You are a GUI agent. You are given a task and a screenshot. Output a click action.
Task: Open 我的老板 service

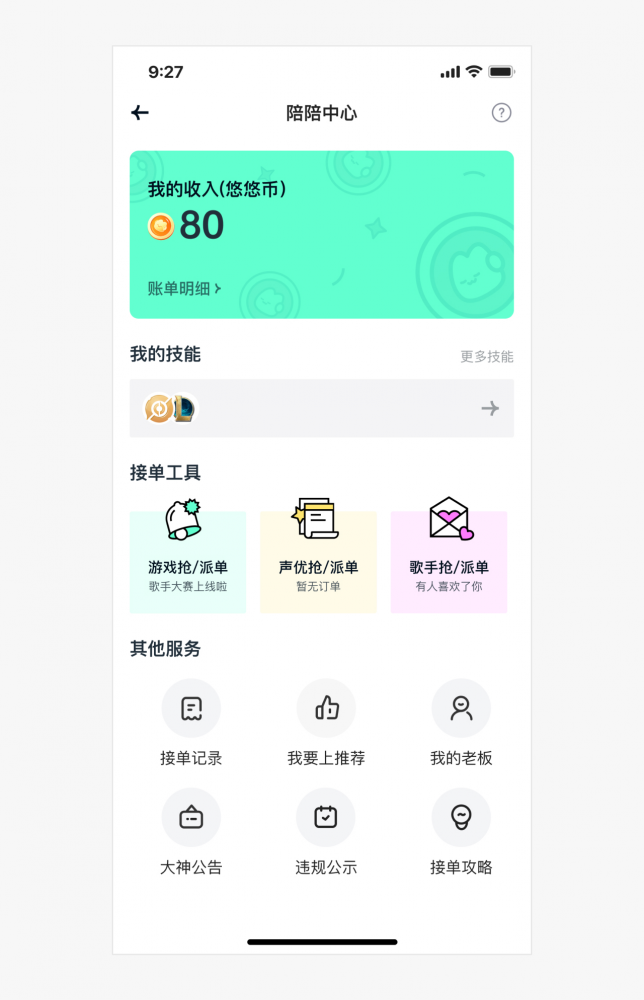461,722
